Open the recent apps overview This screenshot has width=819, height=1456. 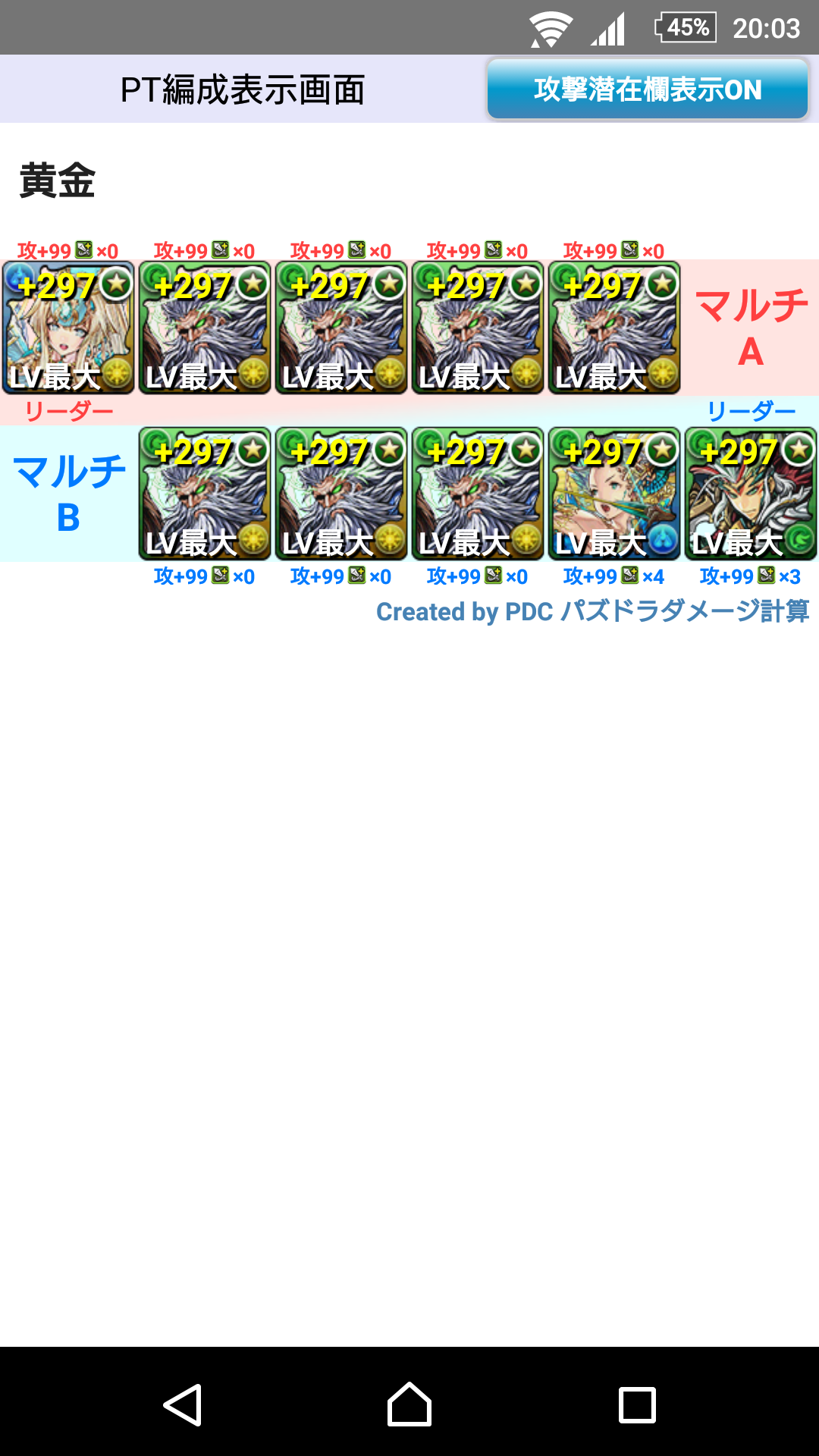click(637, 1404)
